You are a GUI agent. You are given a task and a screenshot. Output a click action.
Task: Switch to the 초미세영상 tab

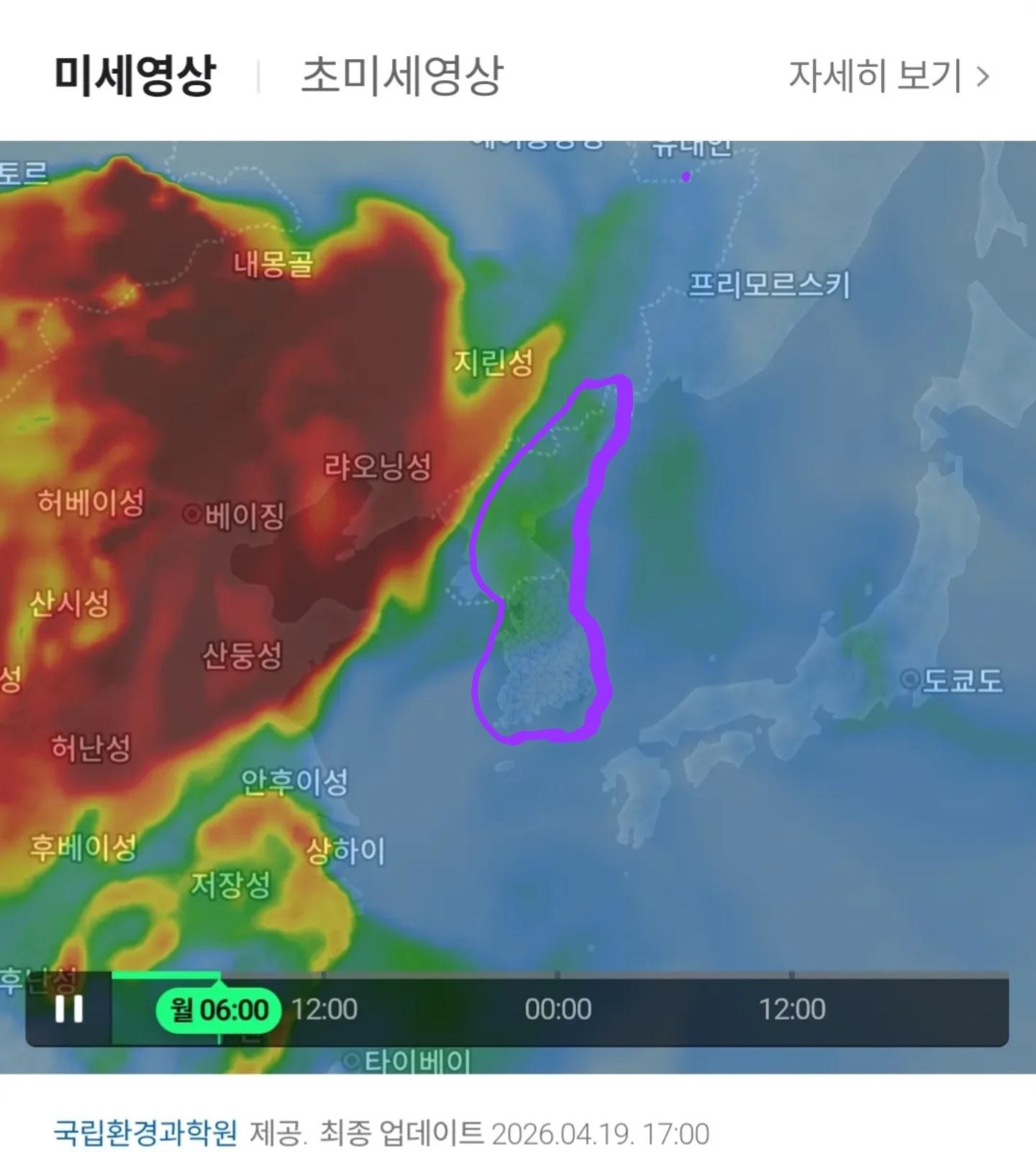(x=401, y=76)
